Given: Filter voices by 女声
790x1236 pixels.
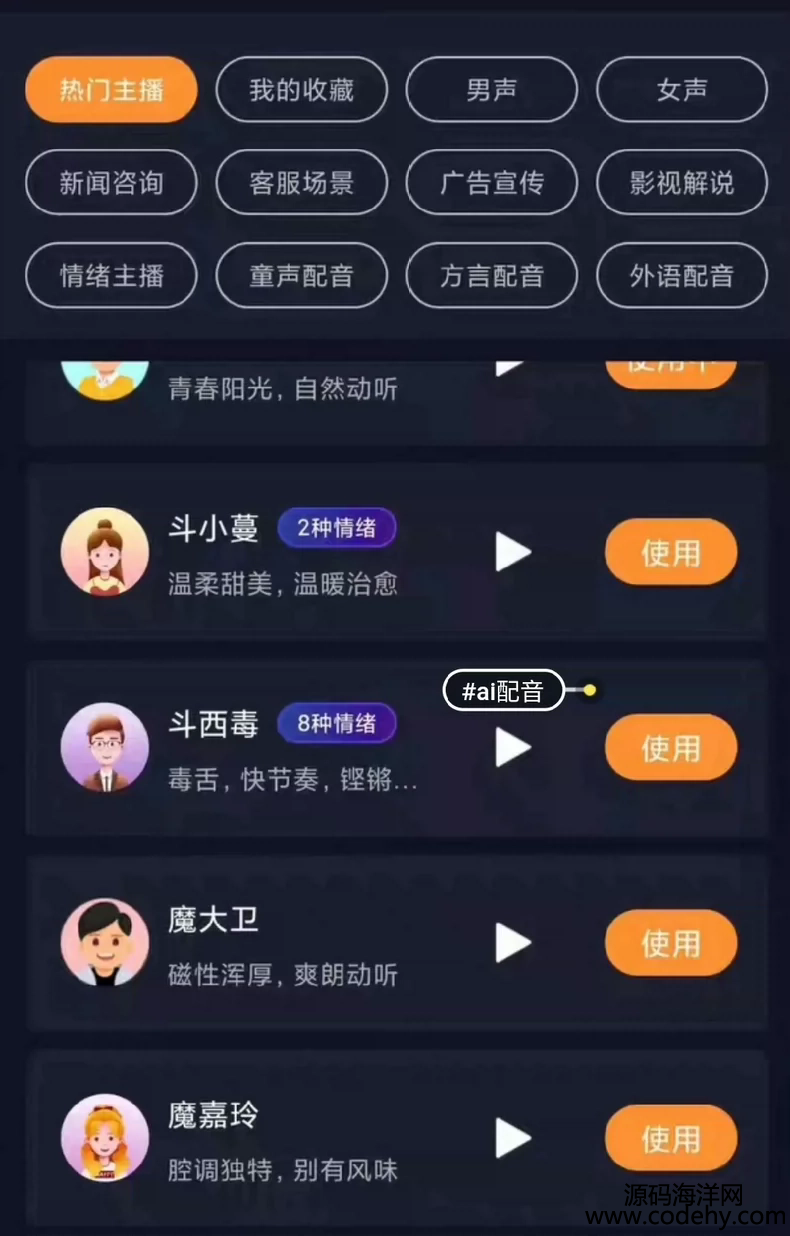Looking at the screenshot, I should 682,90.
